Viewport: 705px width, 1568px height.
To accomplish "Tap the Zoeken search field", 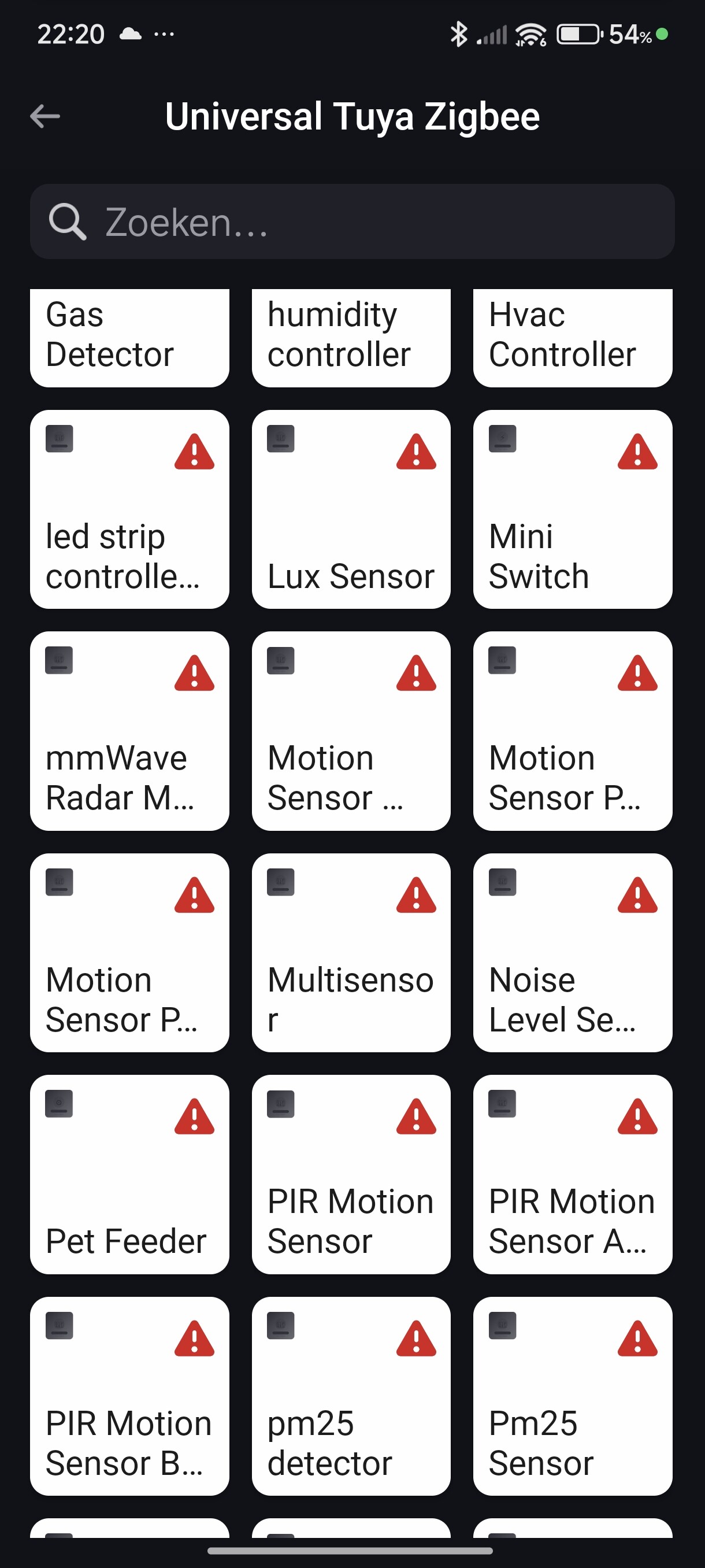I will tap(351, 221).
